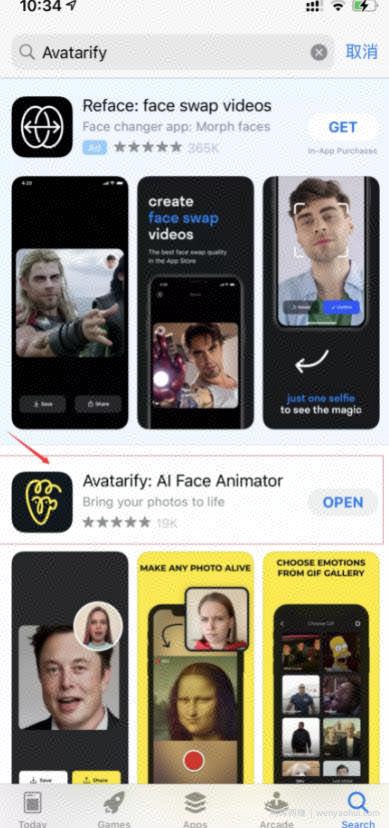Open the Arcade tab
Screen dimensions: 389x828
click(x=277, y=810)
